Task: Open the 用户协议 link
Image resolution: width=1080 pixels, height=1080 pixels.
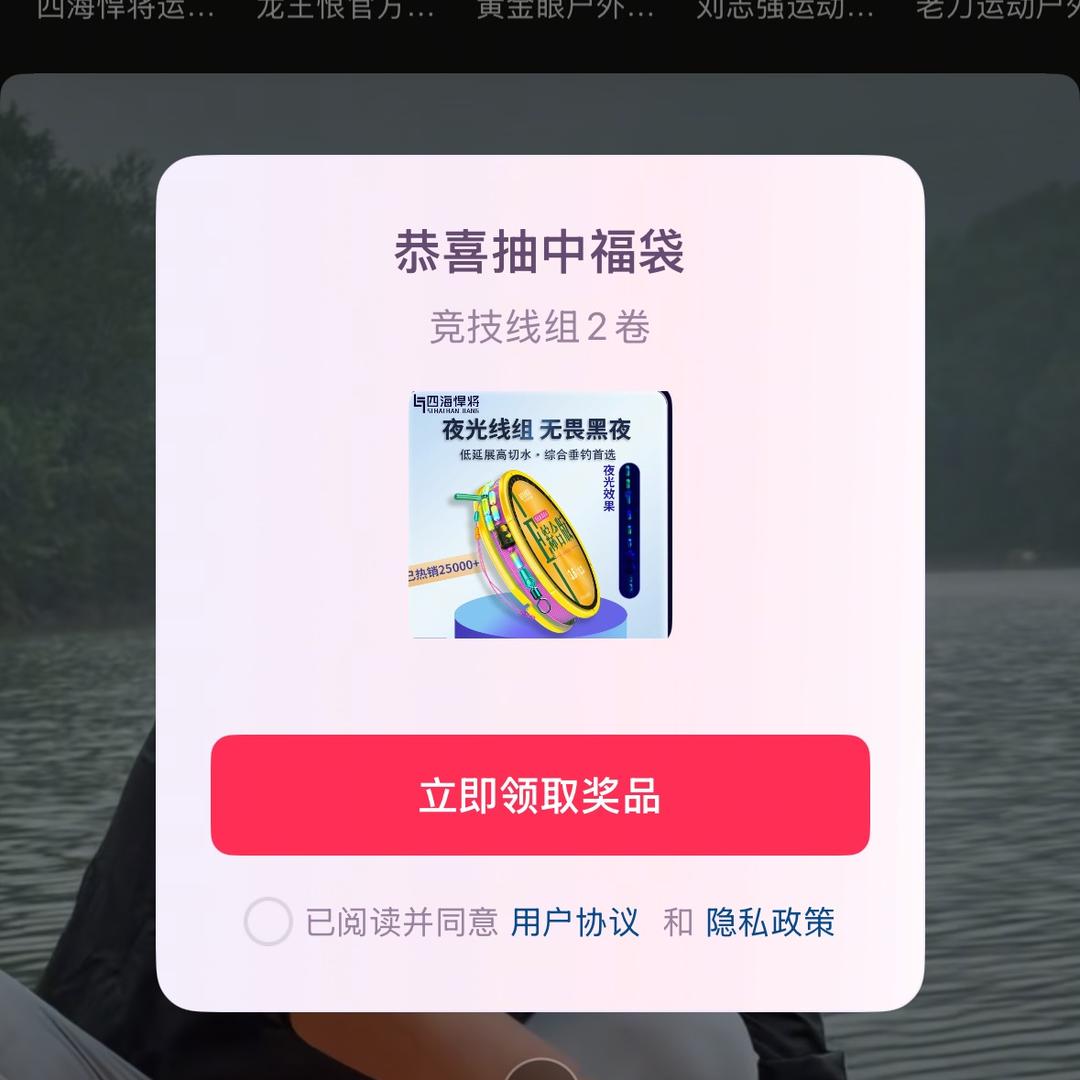Action: (575, 922)
